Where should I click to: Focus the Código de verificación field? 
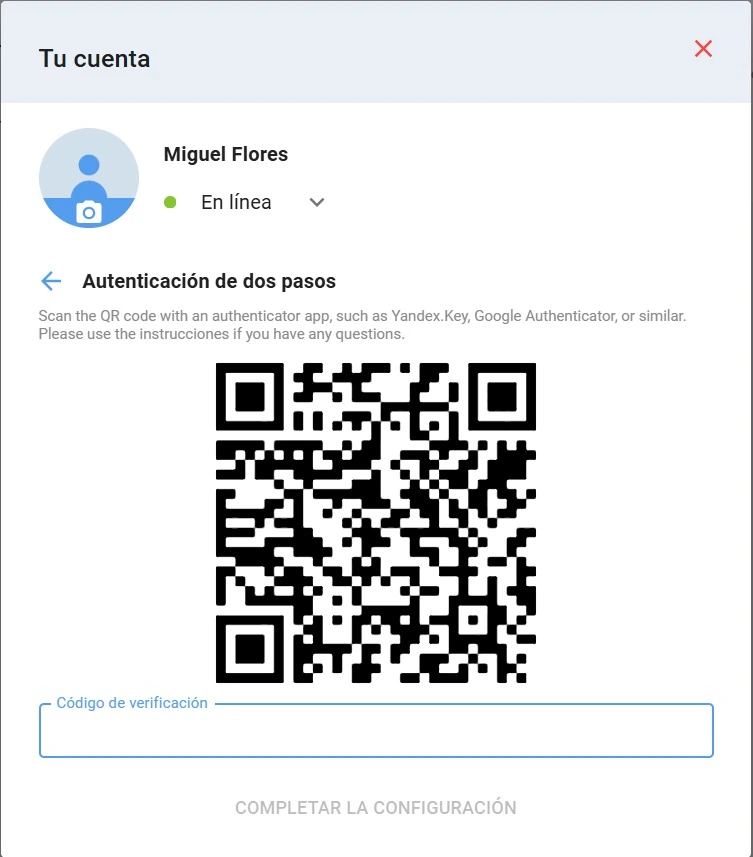tap(376, 732)
